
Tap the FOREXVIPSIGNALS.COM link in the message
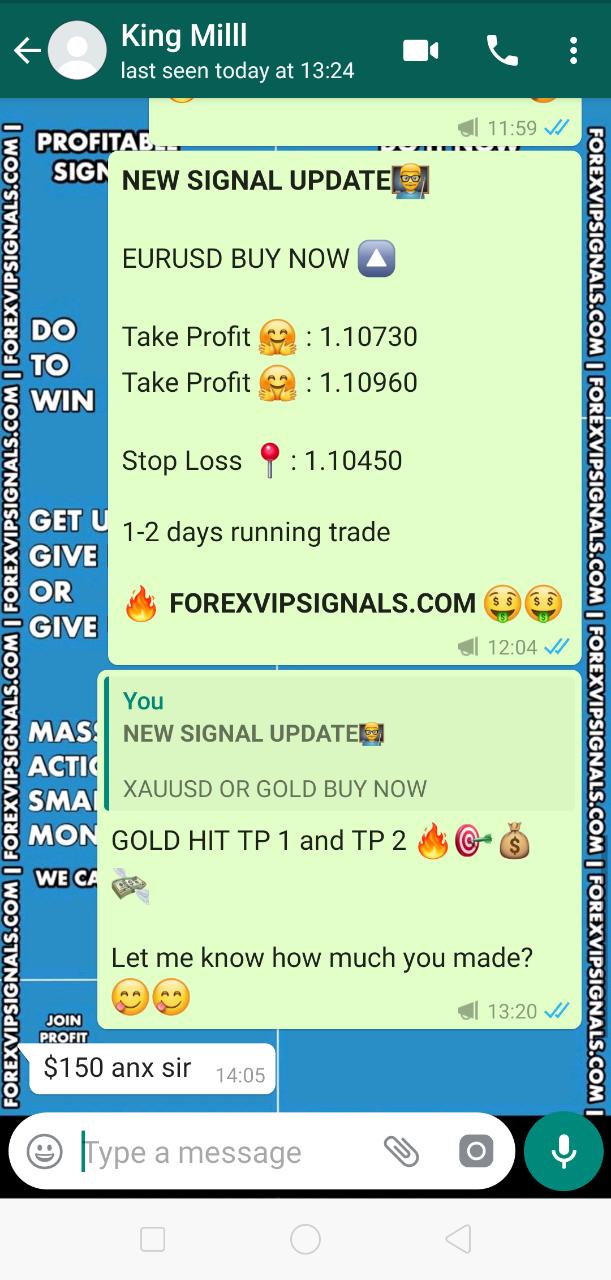pyautogui.click(x=322, y=603)
